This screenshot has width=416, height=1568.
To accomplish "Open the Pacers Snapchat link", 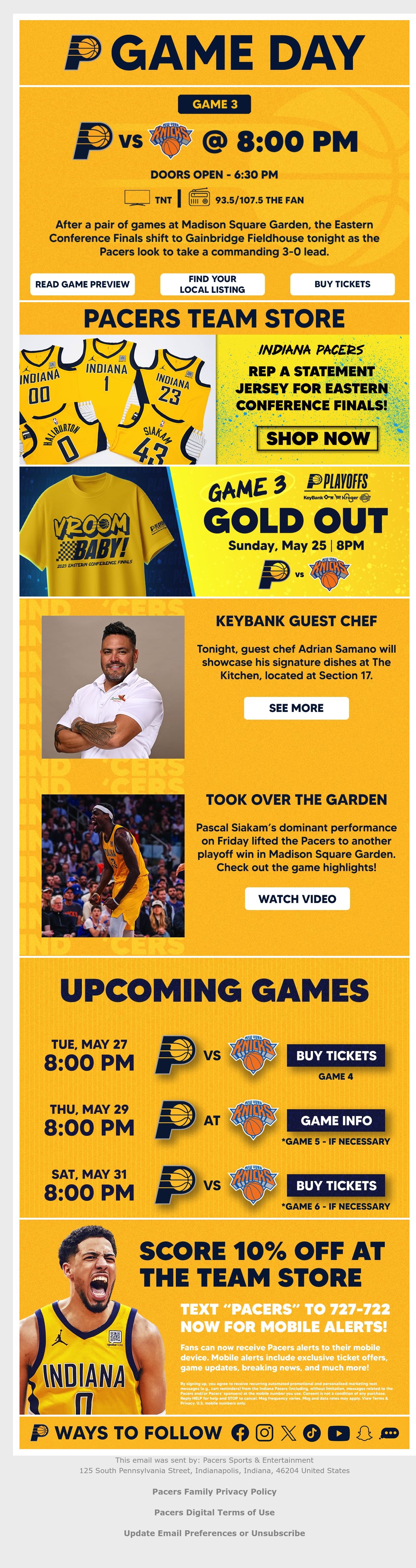I will (x=364, y=1433).
